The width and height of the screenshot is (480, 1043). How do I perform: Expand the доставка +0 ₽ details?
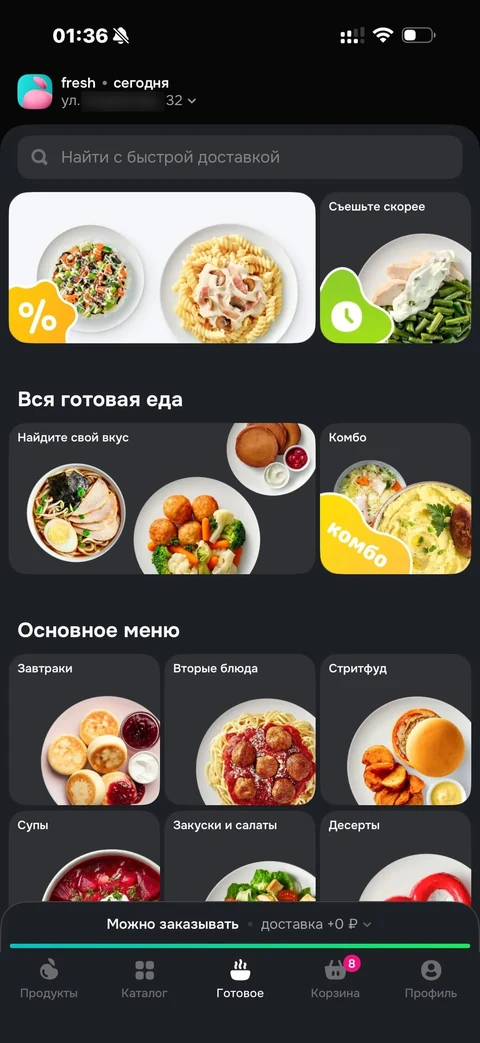click(x=316, y=924)
